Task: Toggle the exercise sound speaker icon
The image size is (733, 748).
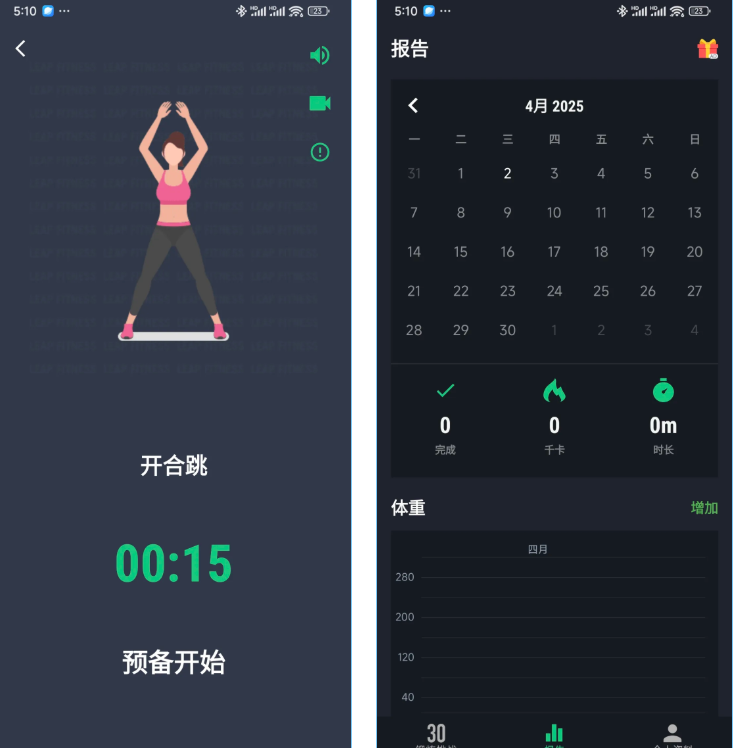Action: (x=320, y=55)
